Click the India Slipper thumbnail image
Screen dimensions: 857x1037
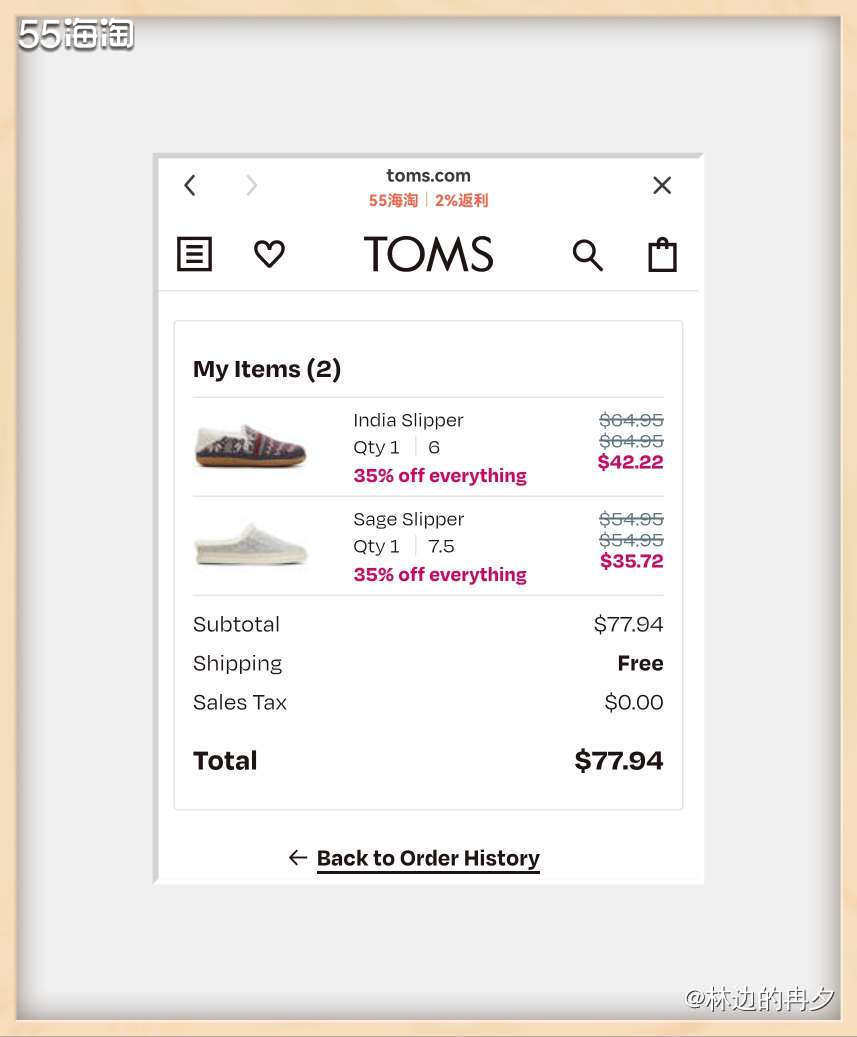coord(251,444)
